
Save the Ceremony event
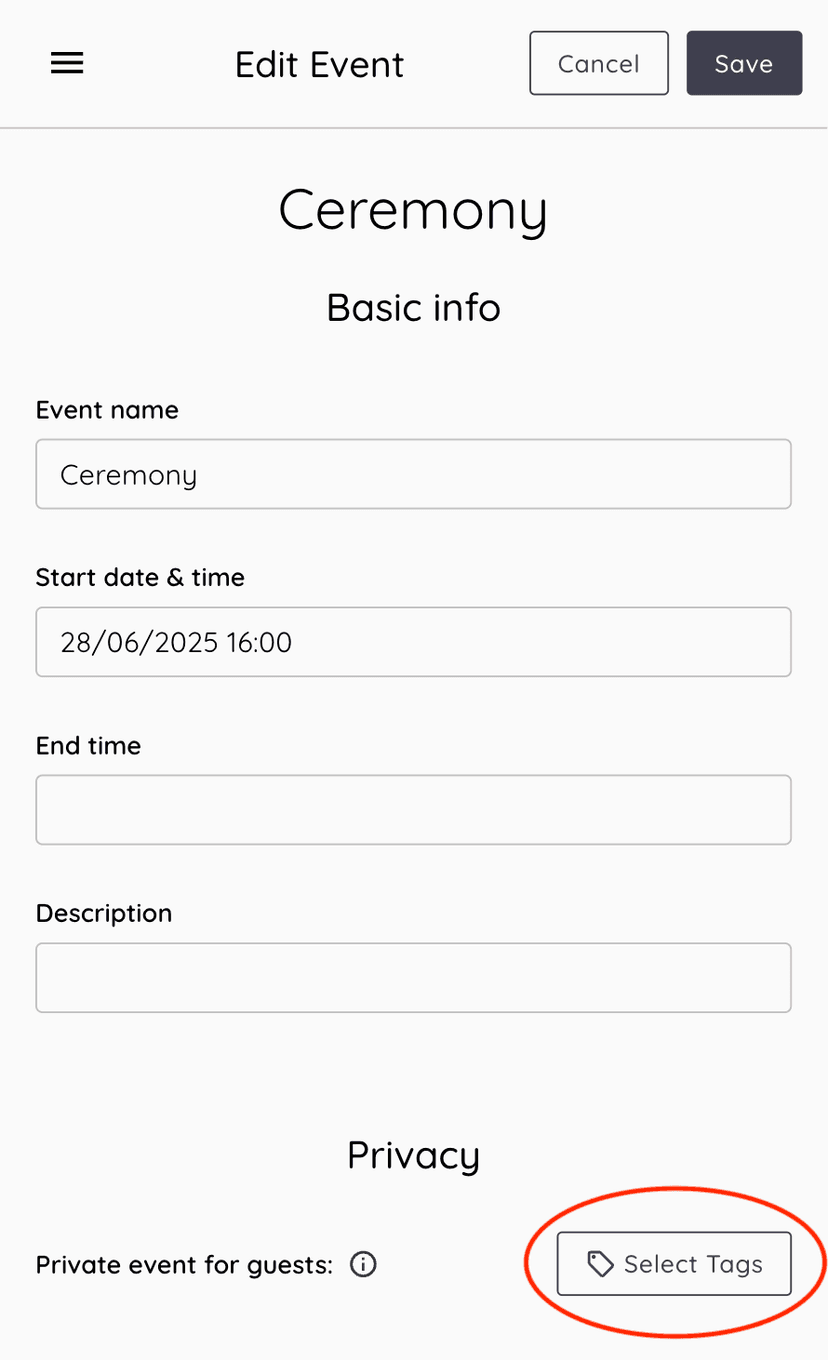coord(744,63)
